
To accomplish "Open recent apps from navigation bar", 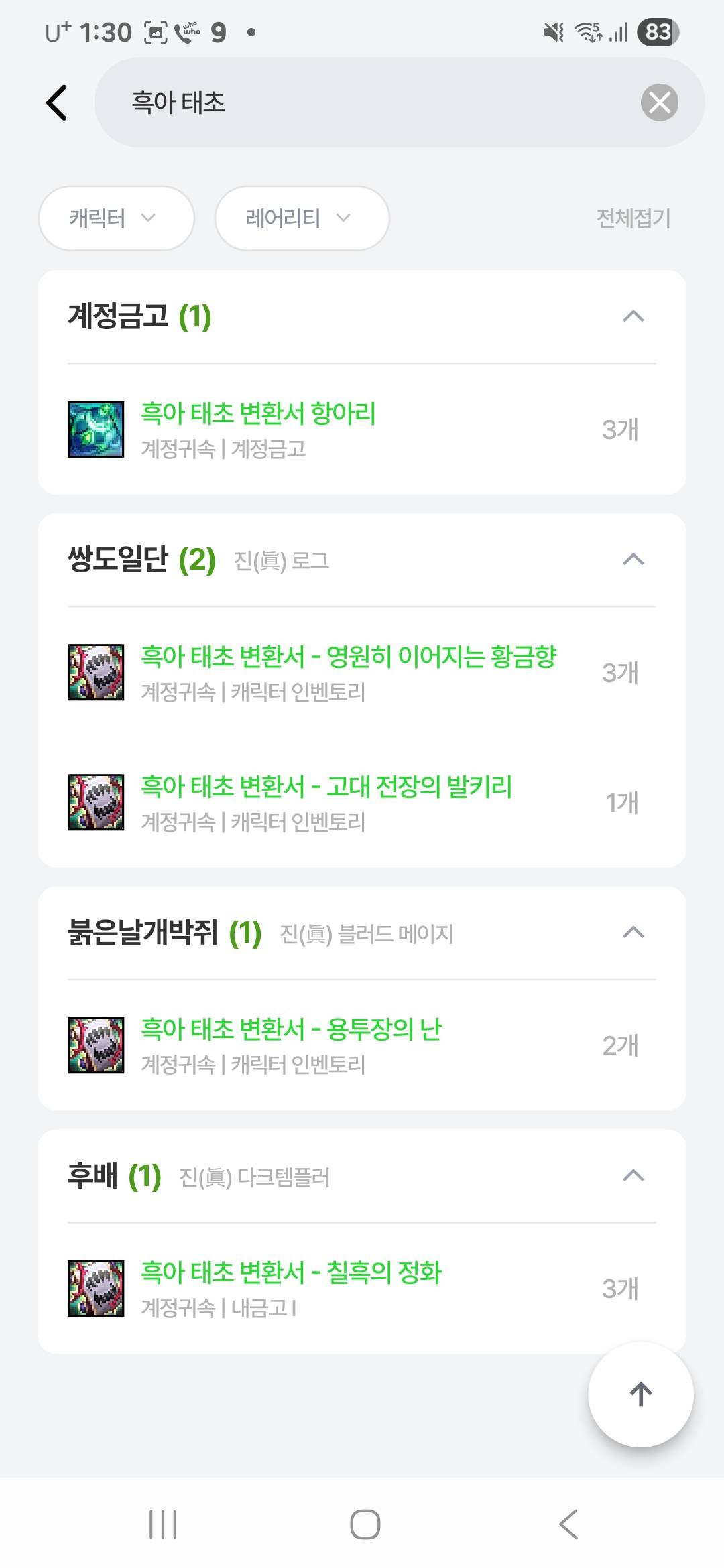I will coord(163,1524).
